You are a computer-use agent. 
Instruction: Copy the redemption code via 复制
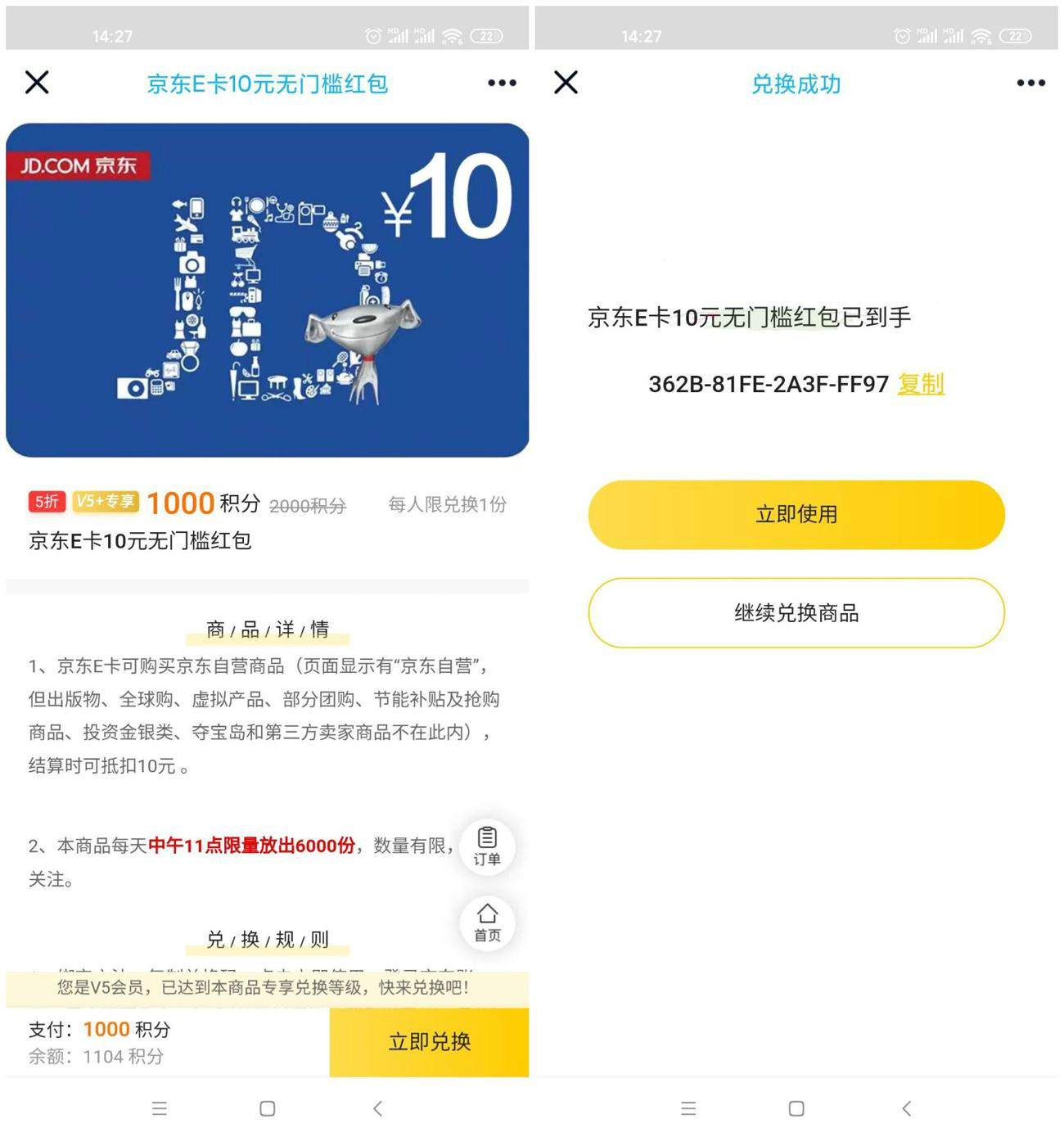coord(920,384)
